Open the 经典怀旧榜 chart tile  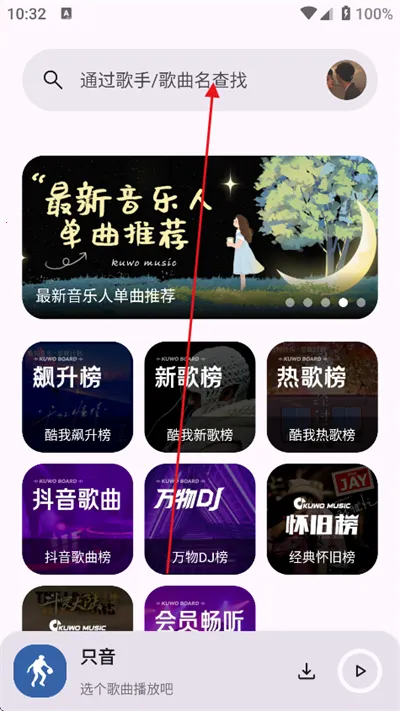322,519
